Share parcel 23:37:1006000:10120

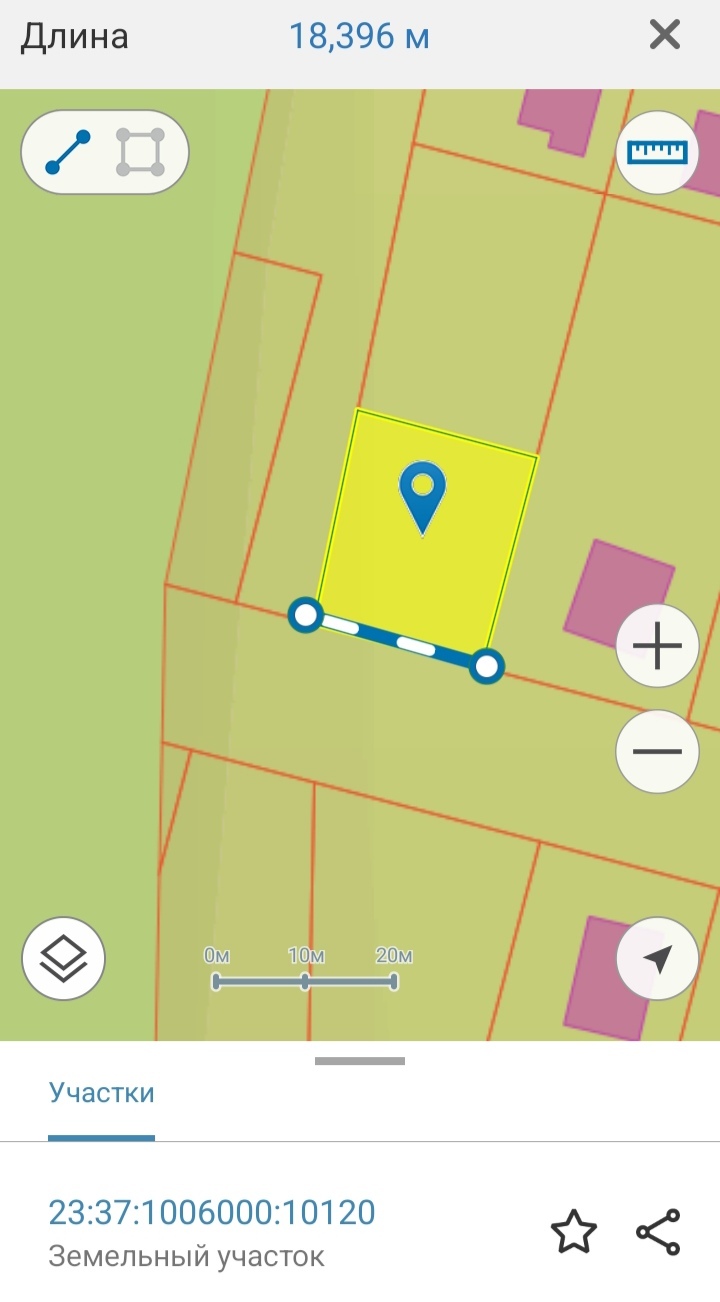point(658,1232)
